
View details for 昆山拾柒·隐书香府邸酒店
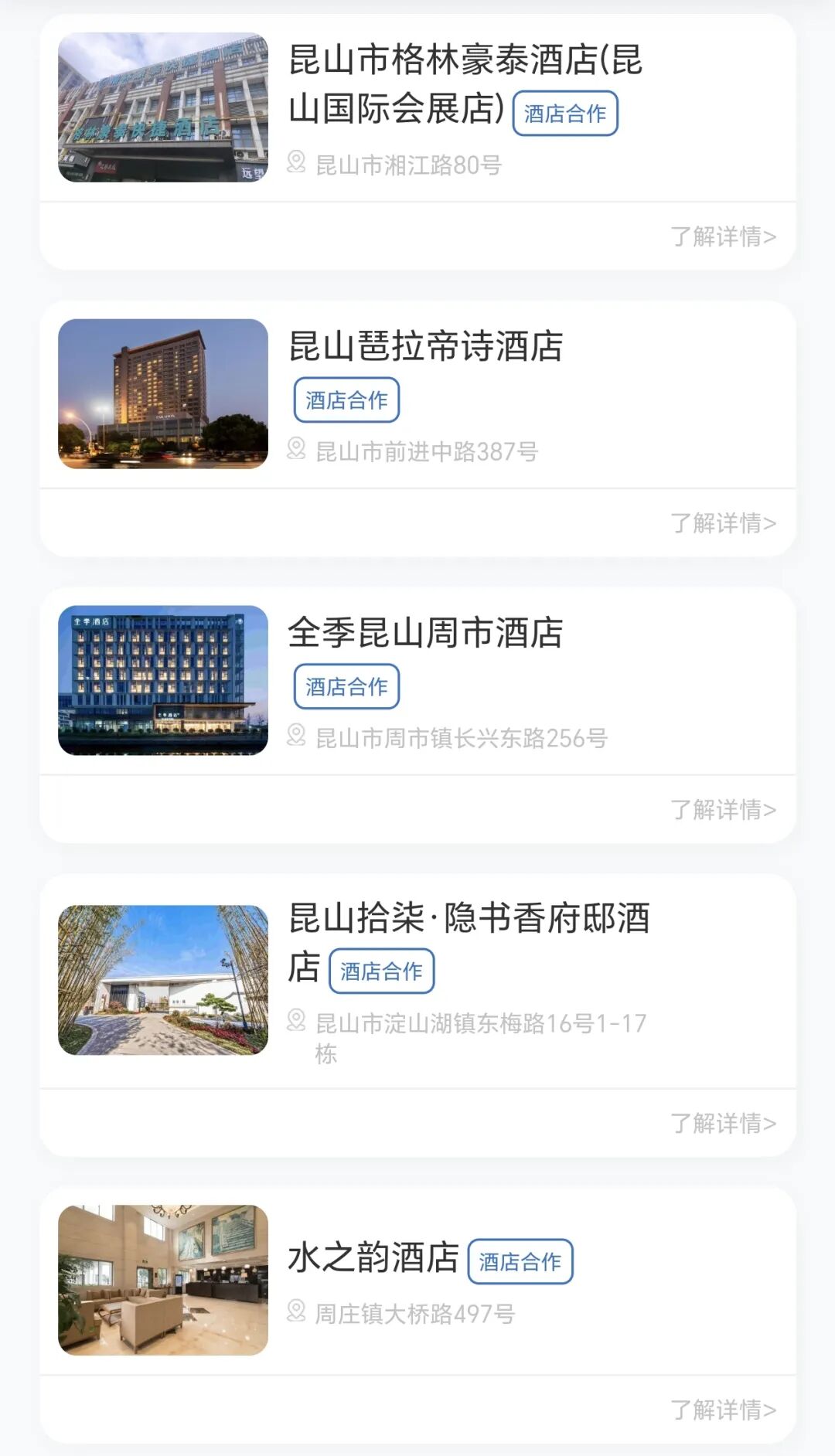(x=723, y=1123)
